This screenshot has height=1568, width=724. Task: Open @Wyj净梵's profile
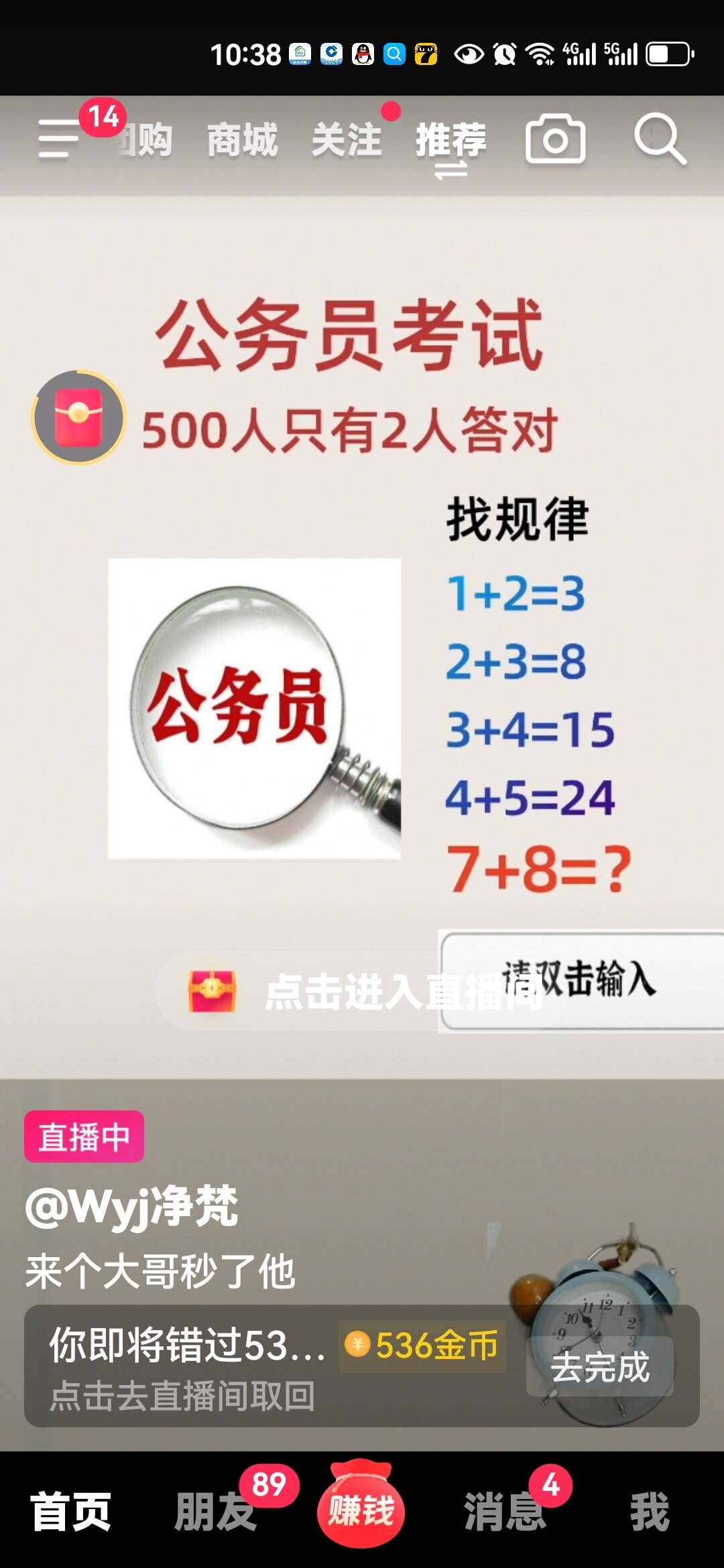(131, 1207)
